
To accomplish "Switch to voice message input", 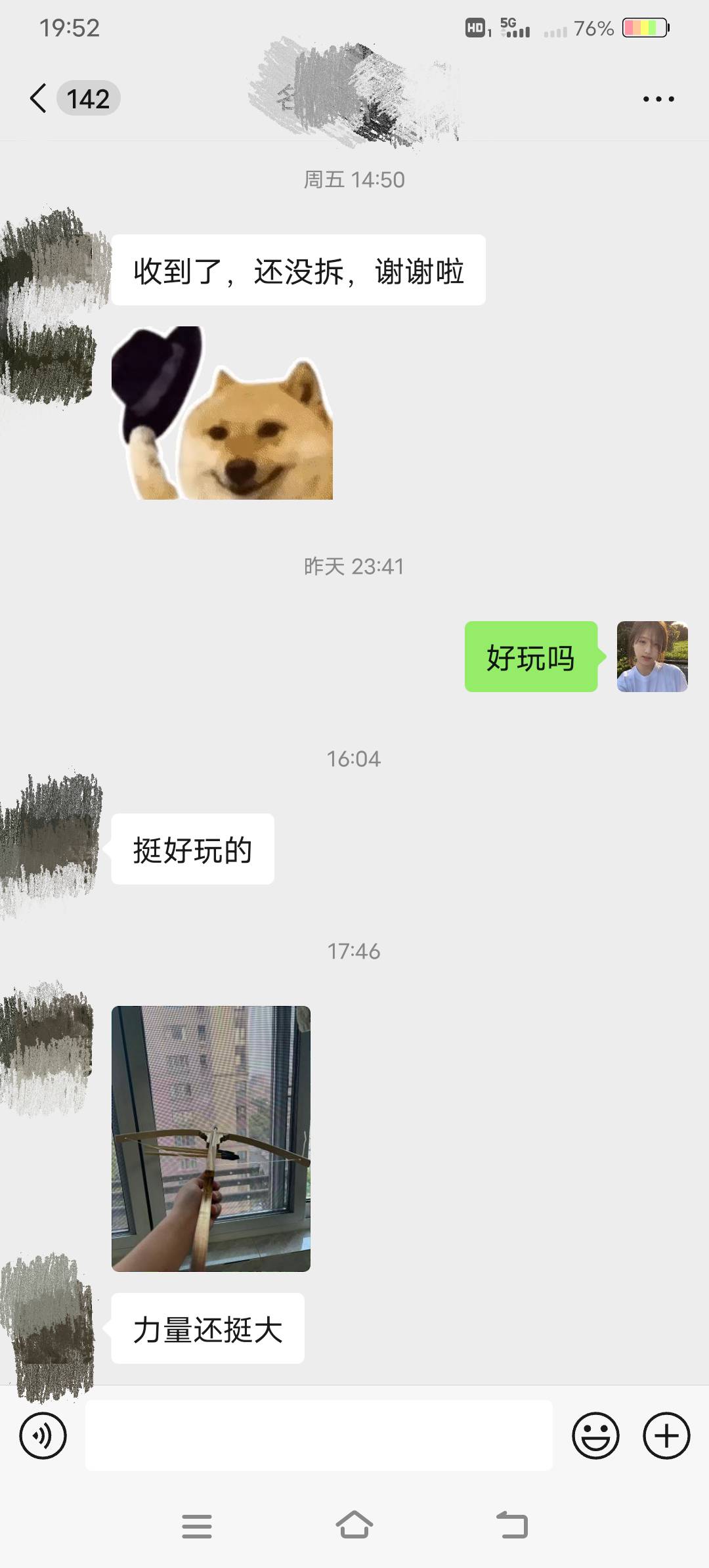I will [43, 1435].
